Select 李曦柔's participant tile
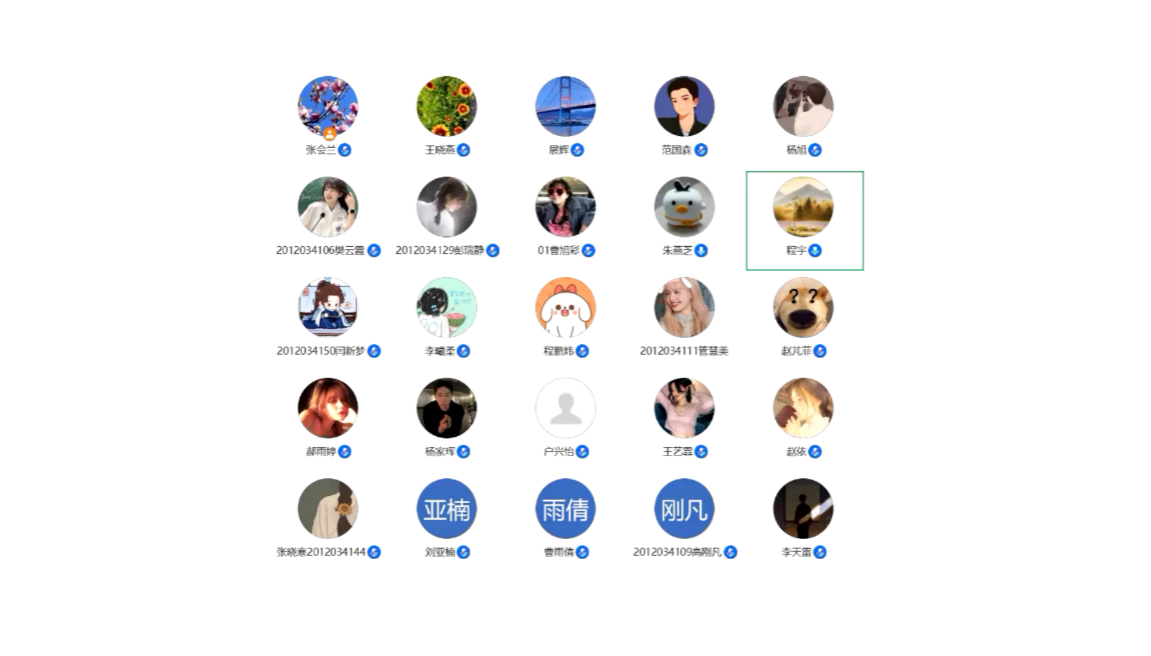 pos(446,307)
